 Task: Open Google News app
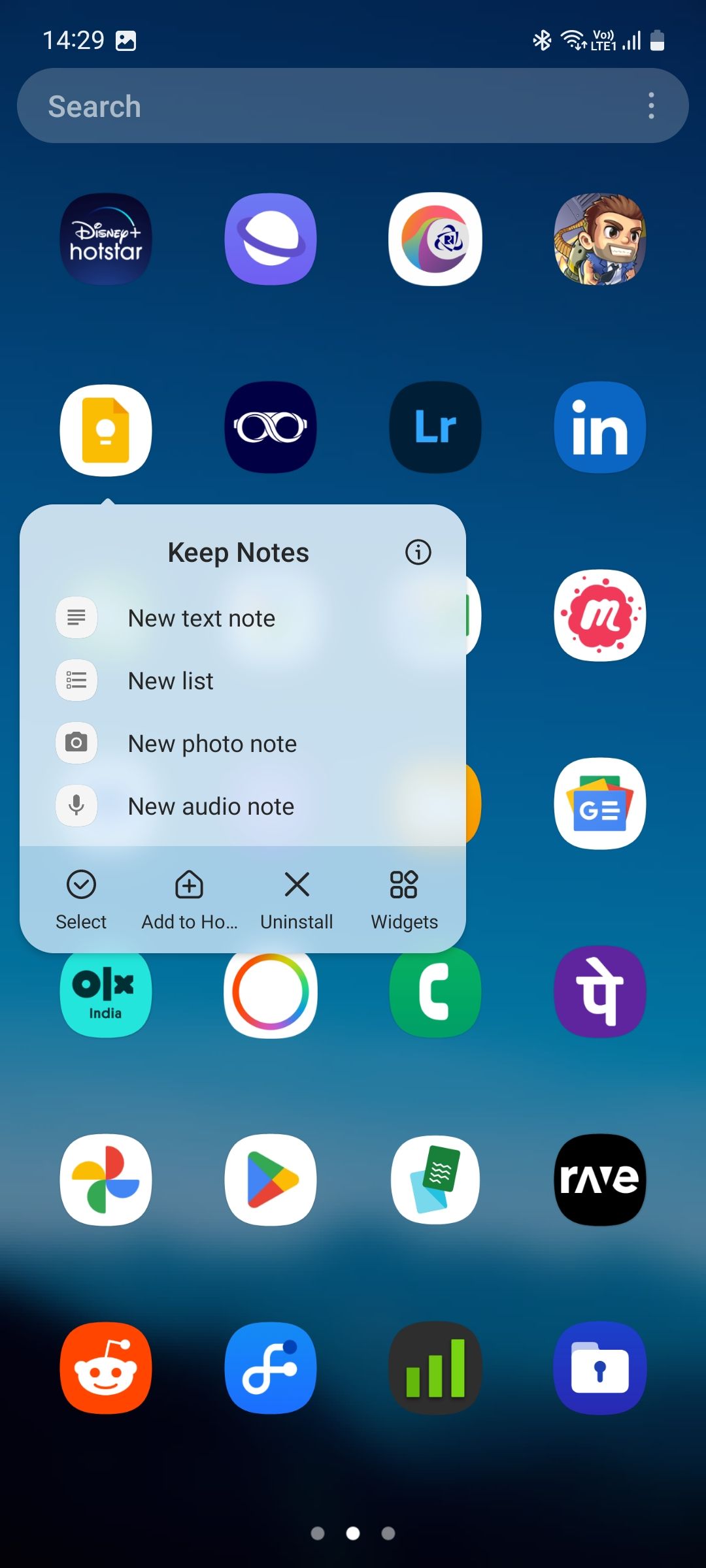[599, 804]
